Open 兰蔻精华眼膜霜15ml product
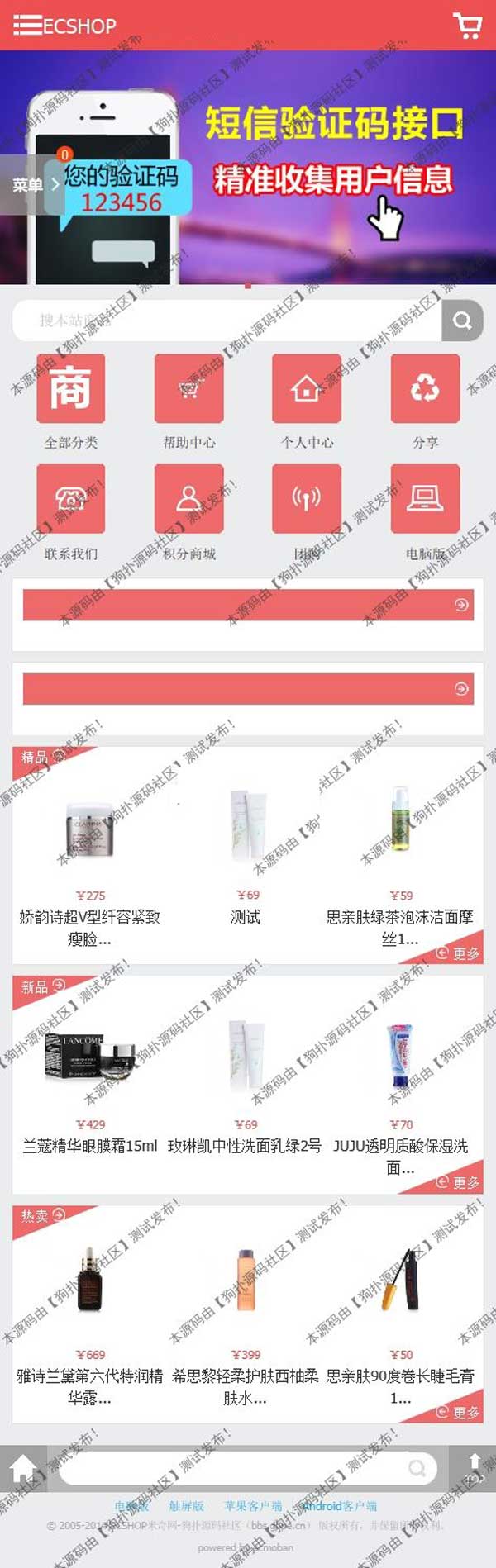 pyautogui.click(x=89, y=1146)
